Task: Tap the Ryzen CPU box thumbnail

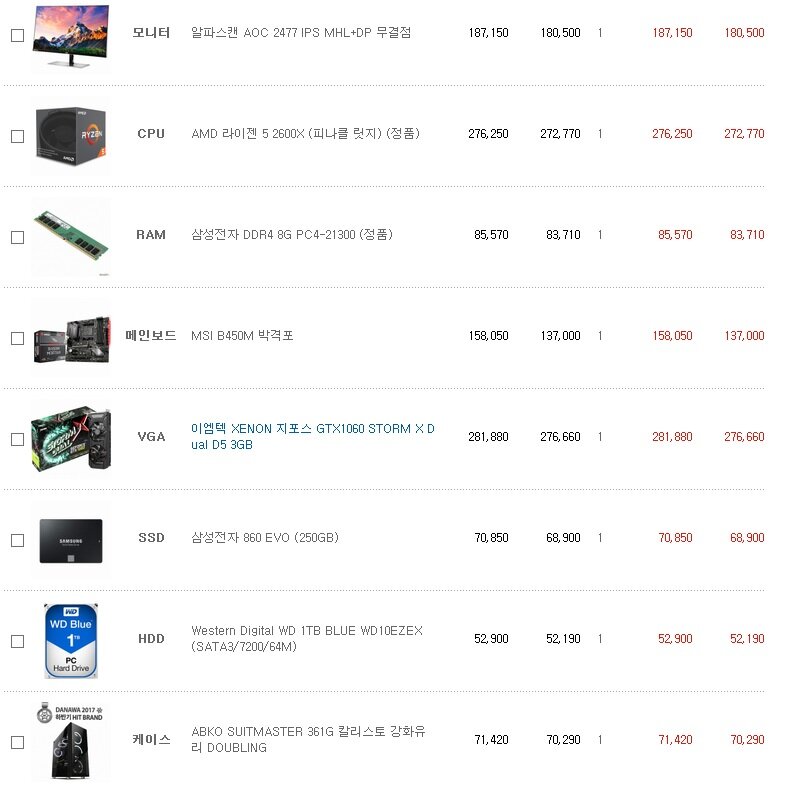Action: [70, 137]
